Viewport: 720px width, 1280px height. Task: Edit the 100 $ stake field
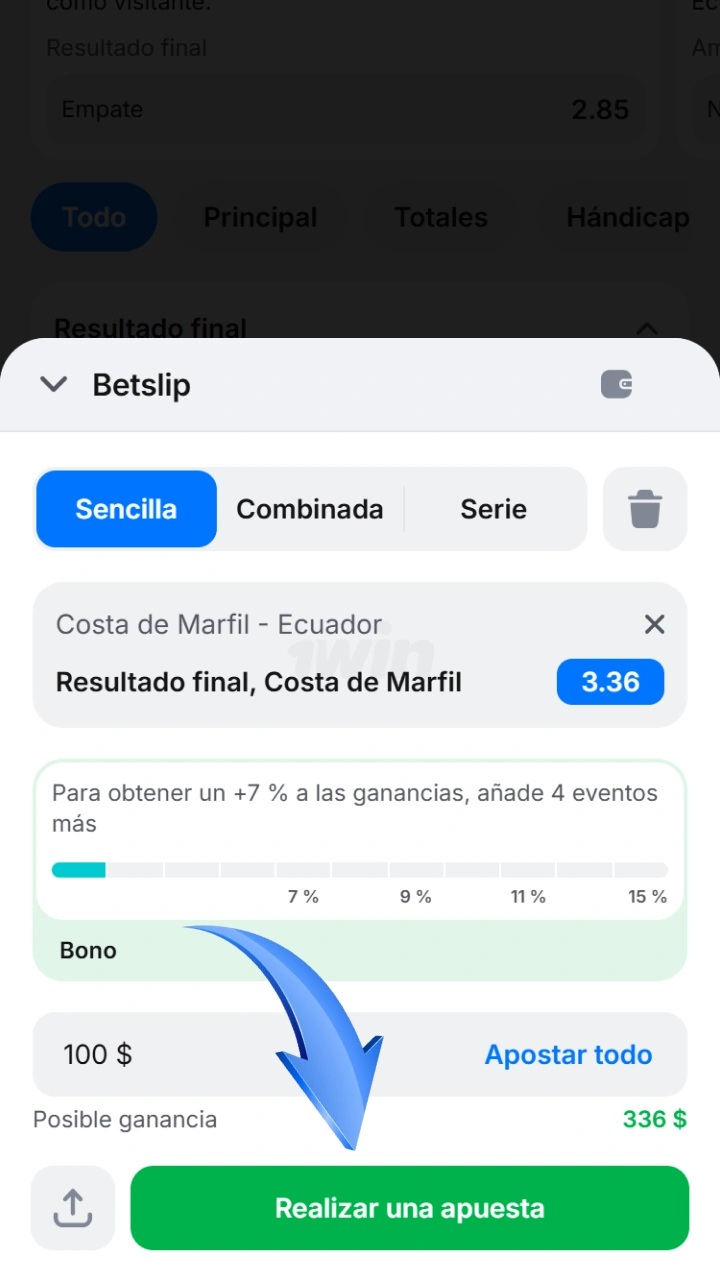pyautogui.click(x=250, y=1054)
